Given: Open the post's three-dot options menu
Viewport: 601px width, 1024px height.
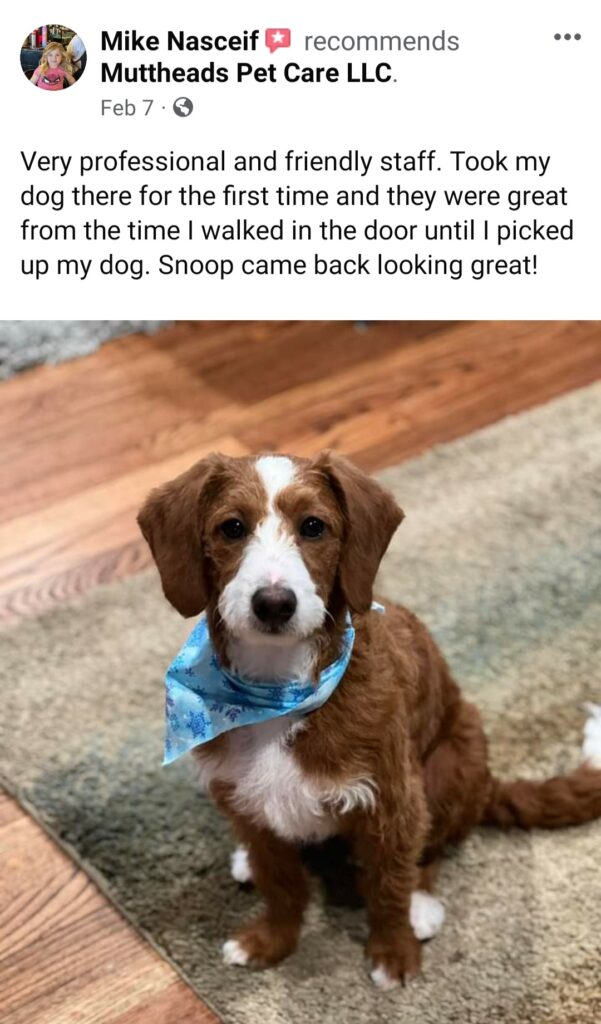Looking at the screenshot, I should (567, 38).
